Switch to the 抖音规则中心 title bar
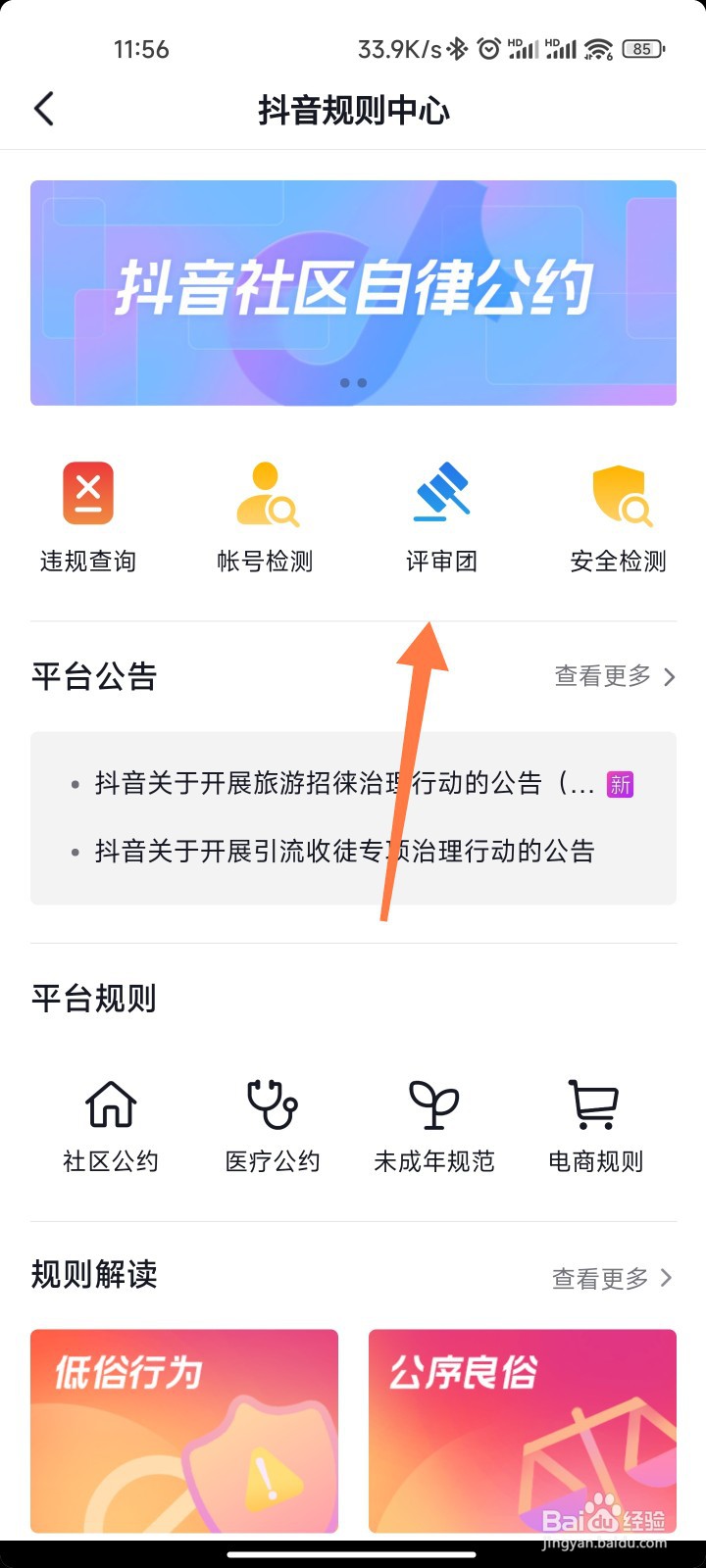Image resolution: width=706 pixels, height=1568 pixels. click(x=352, y=110)
